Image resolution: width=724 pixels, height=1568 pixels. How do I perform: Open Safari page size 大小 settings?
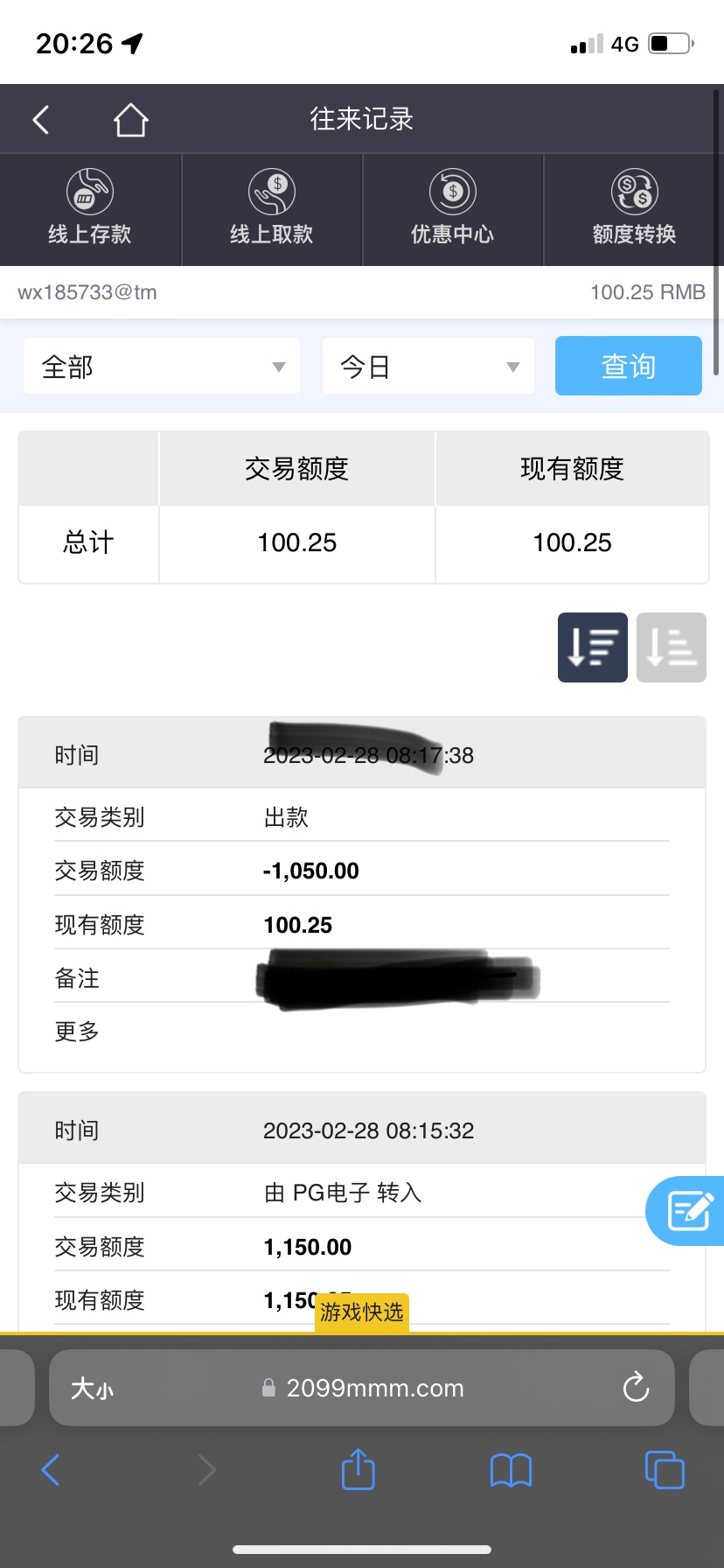[x=92, y=1389]
